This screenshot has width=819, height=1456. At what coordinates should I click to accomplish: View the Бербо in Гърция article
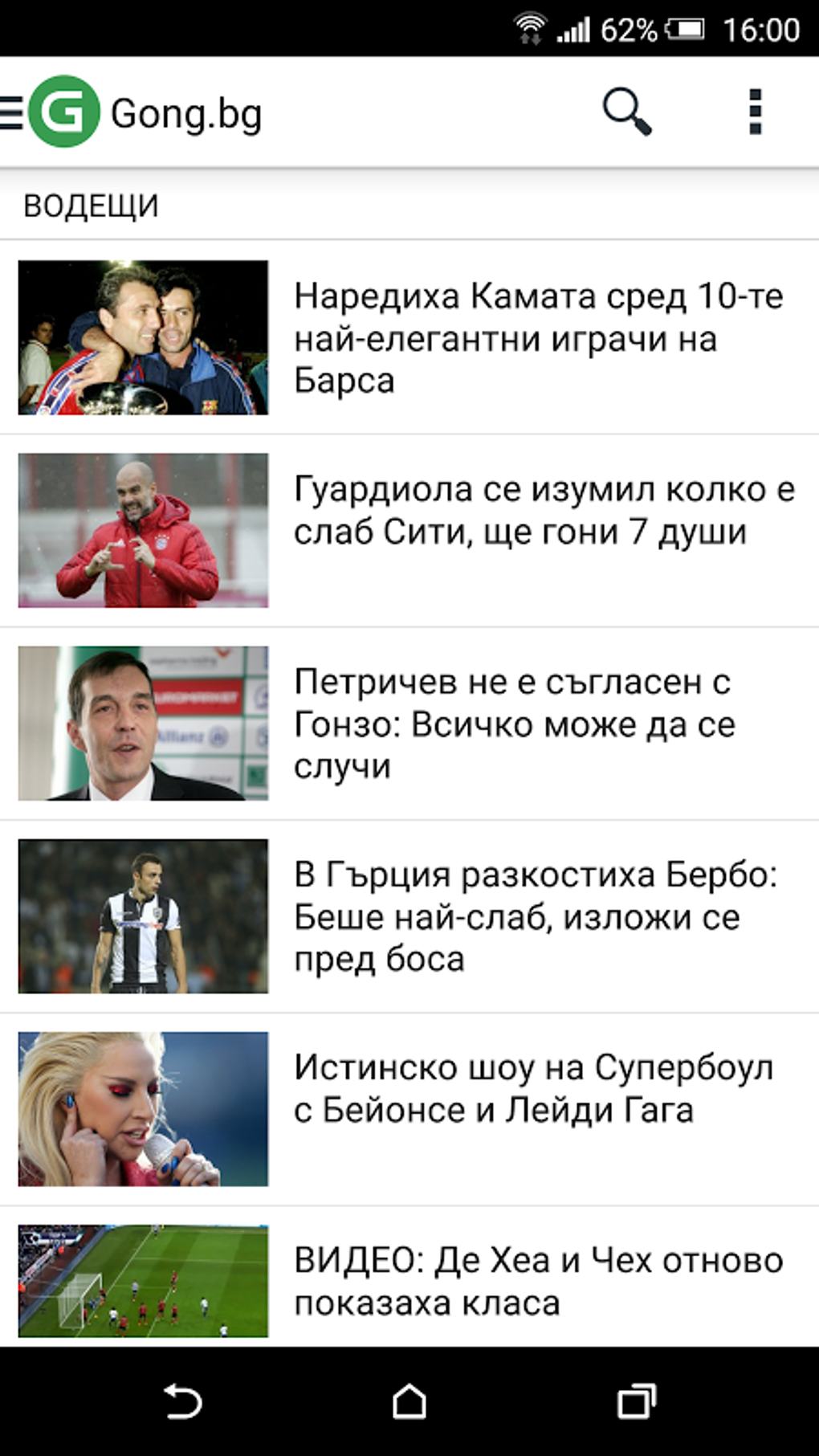536,916
